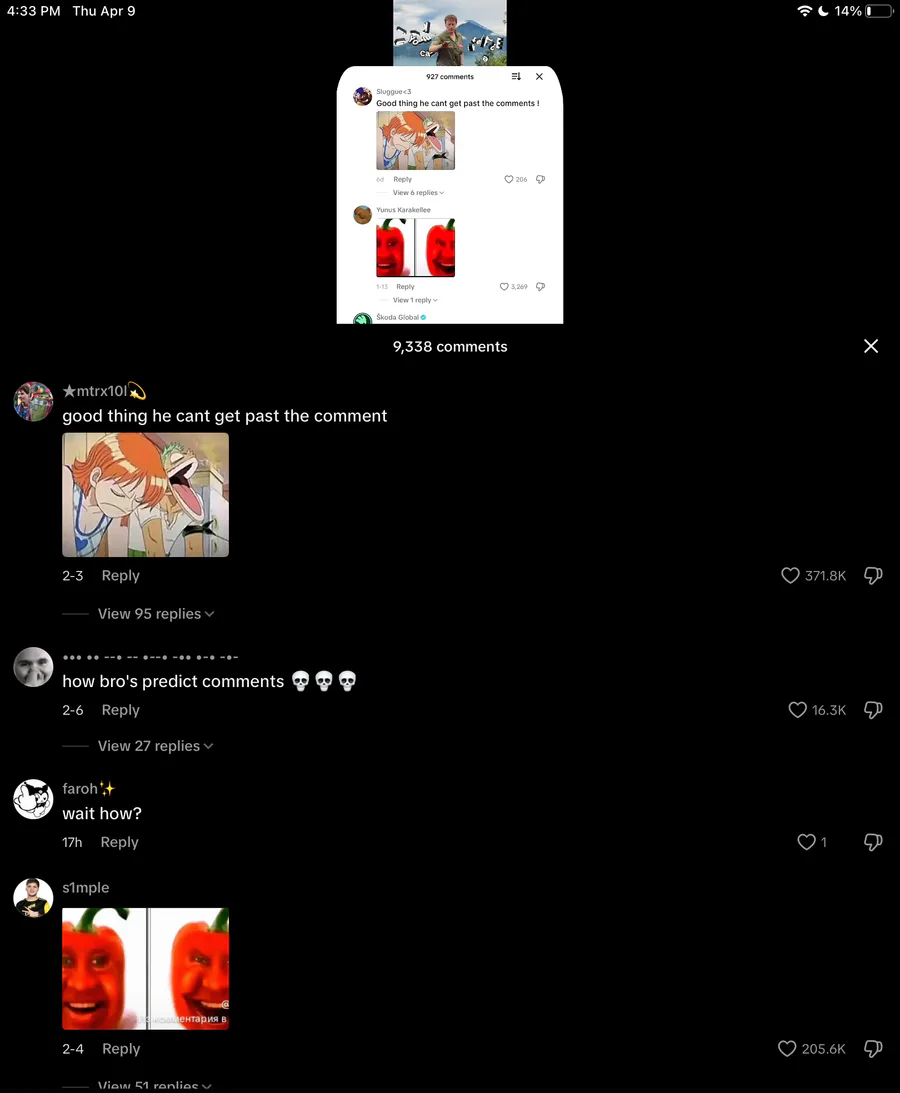Open s1mple's profile picture
900x1093 pixels.
pos(33,897)
